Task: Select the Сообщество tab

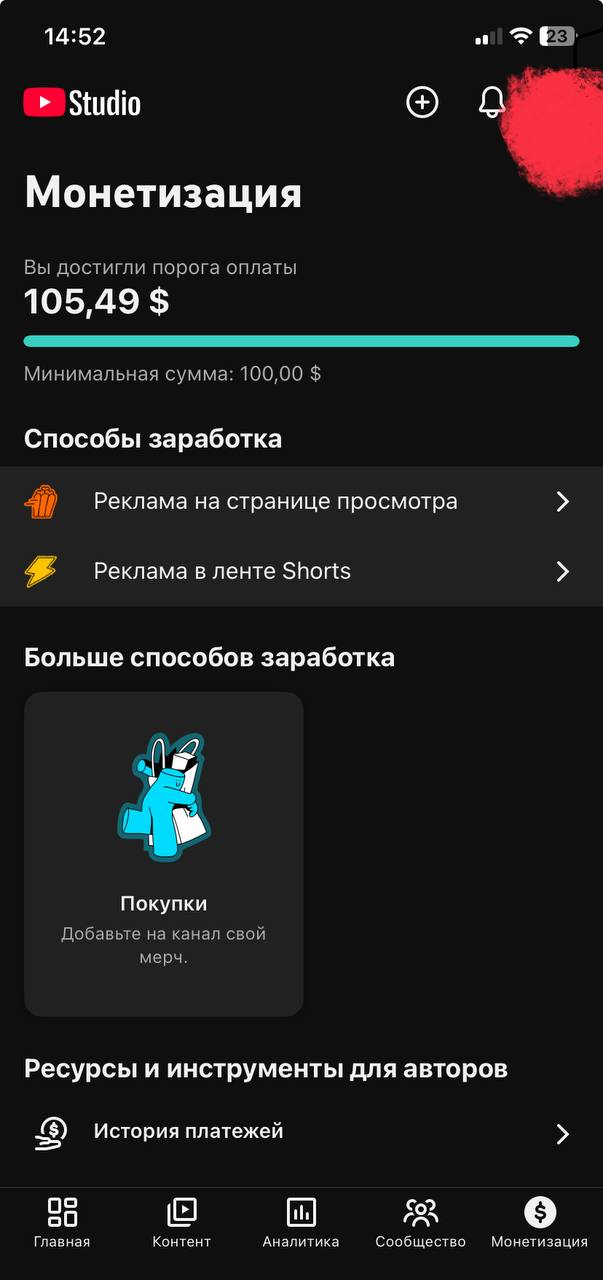Action: click(421, 1222)
